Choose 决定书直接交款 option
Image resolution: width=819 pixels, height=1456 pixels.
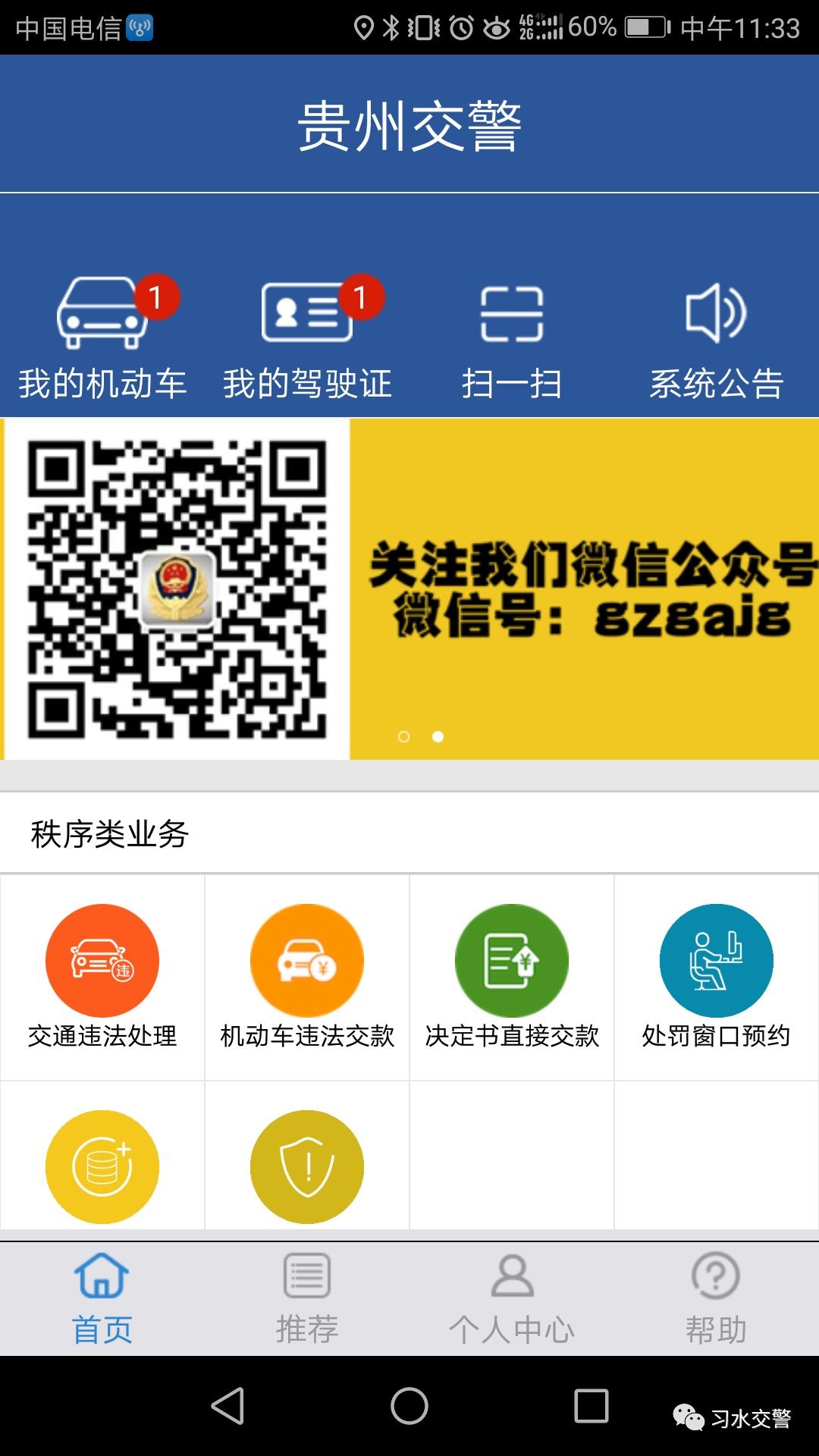click(512, 977)
